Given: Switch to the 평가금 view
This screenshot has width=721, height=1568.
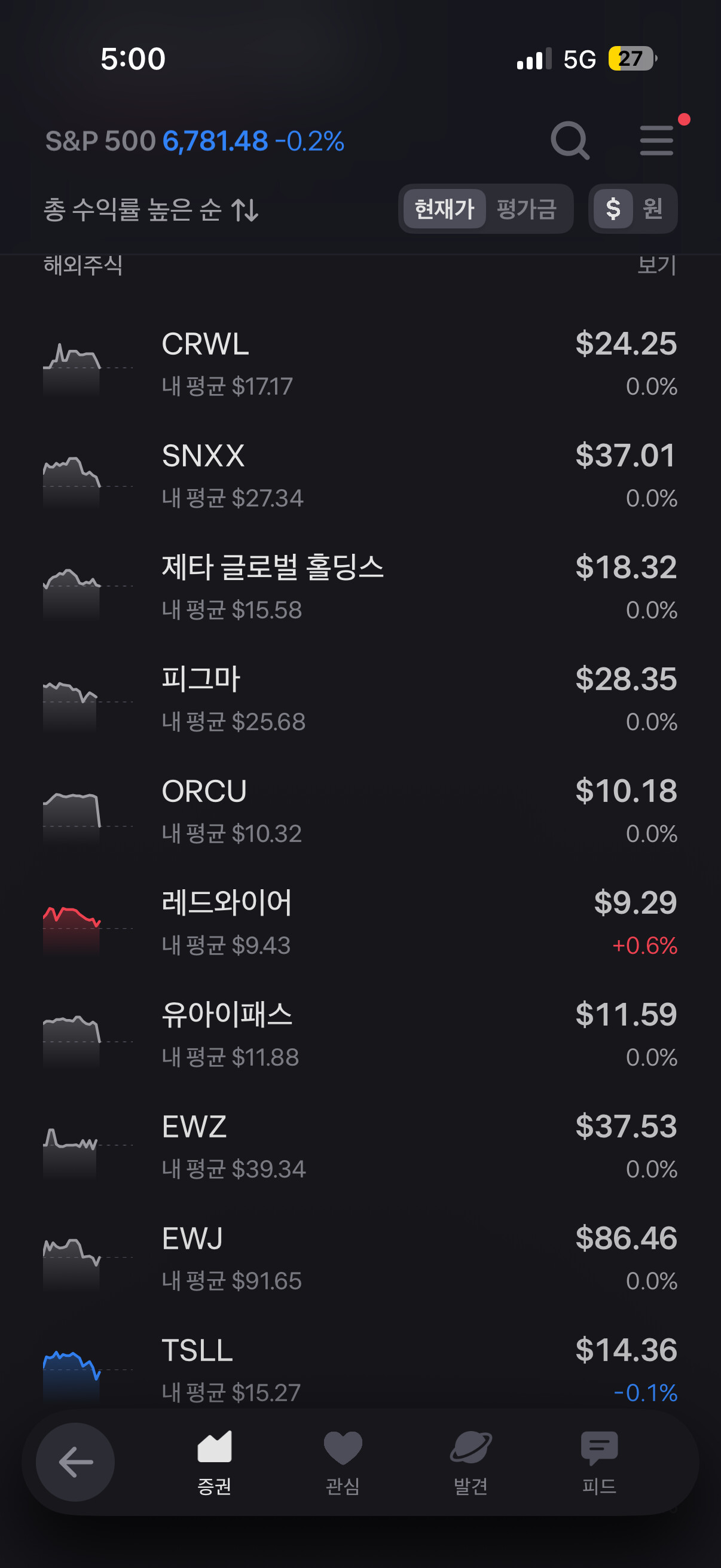Looking at the screenshot, I should 526,209.
